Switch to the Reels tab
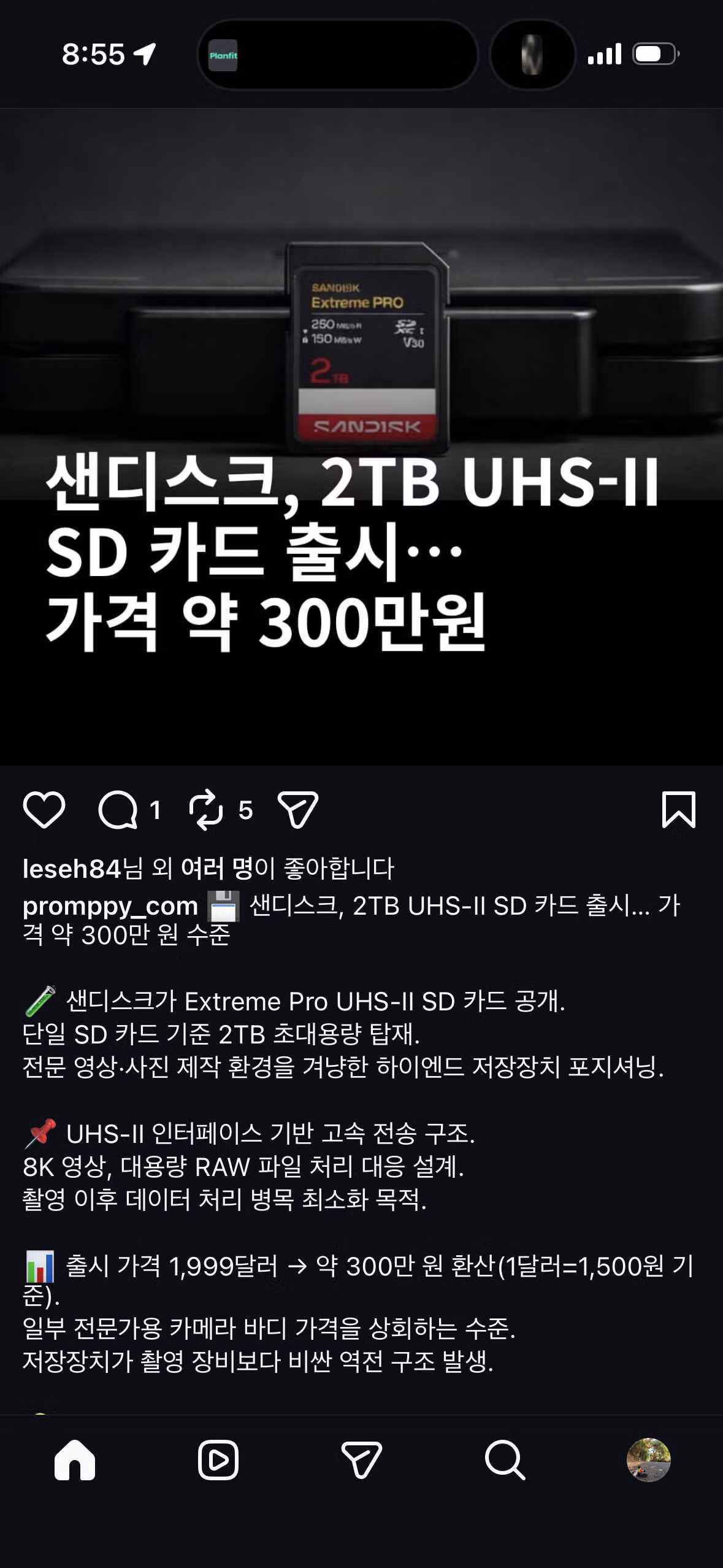This screenshot has width=723, height=1568. point(218,1460)
